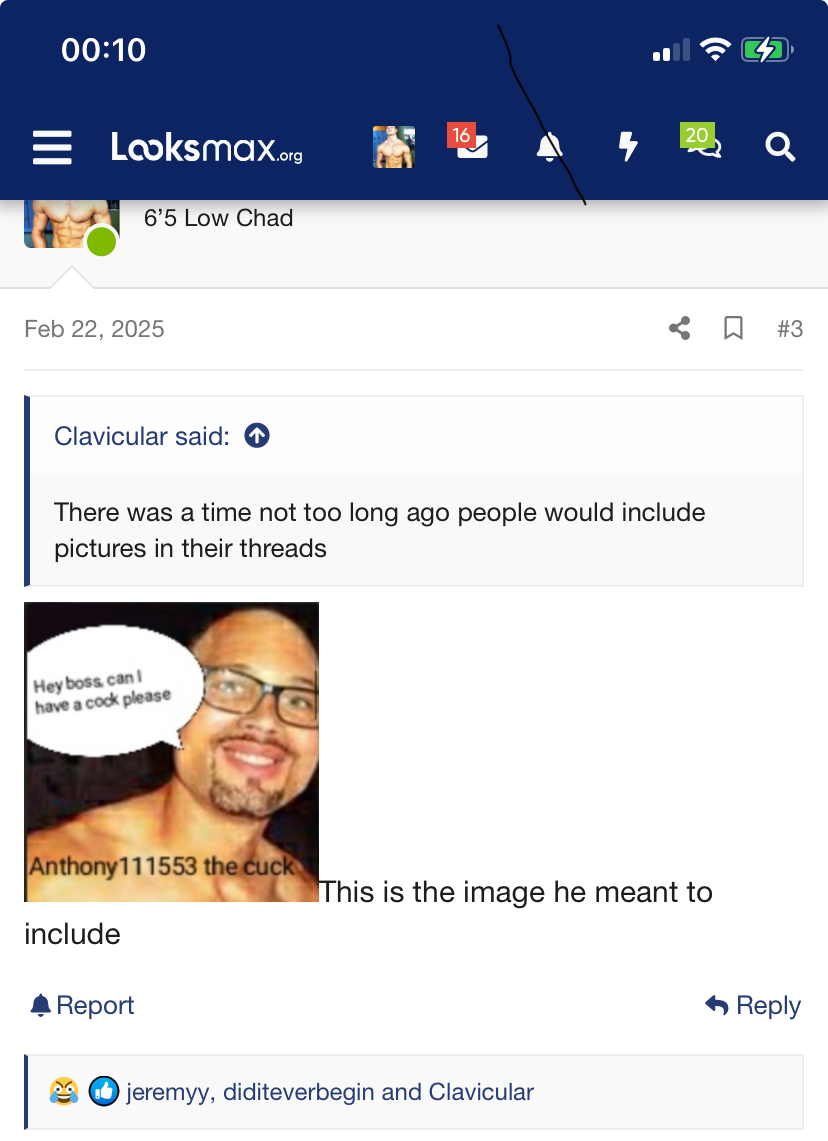828x1141 pixels.
Task: Open the notifications bell
Action: click(x=549, y=148)
